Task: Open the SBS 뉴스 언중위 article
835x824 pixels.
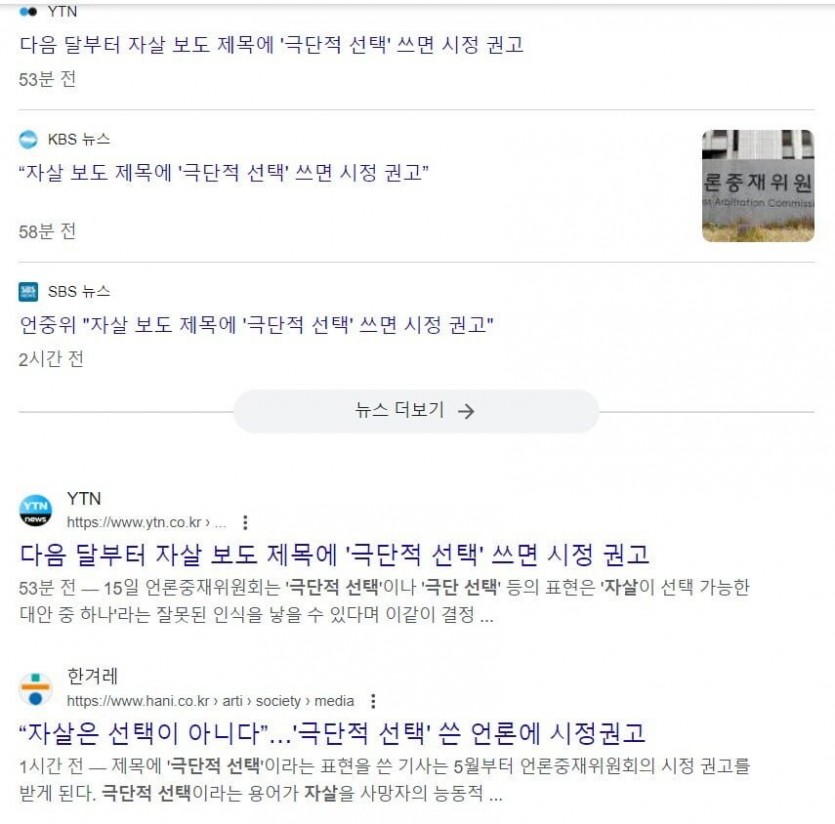Action: tap(258, 325)
